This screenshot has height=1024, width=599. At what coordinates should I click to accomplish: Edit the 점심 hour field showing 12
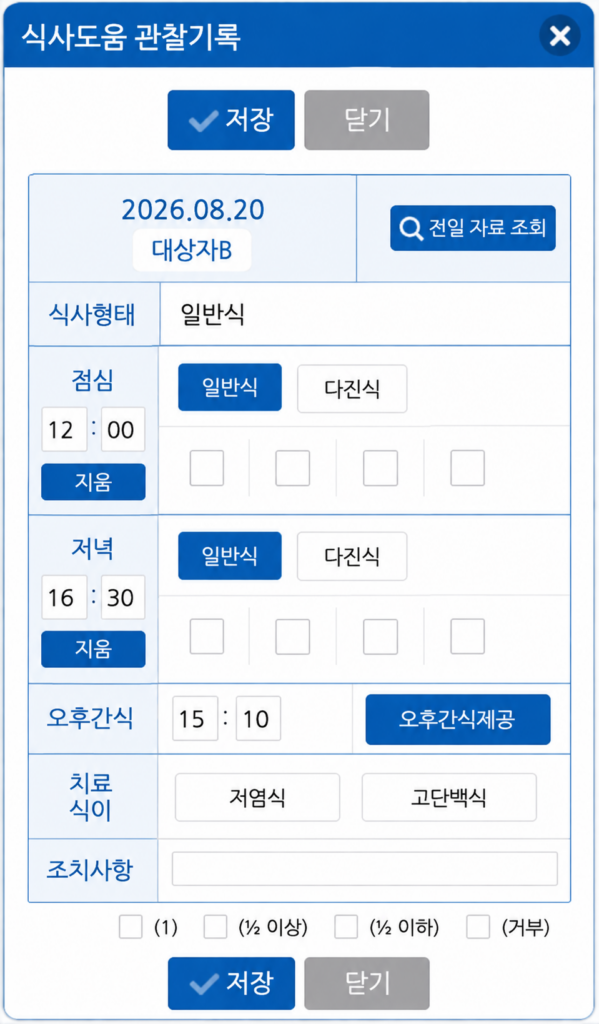[x=64, y=430]
